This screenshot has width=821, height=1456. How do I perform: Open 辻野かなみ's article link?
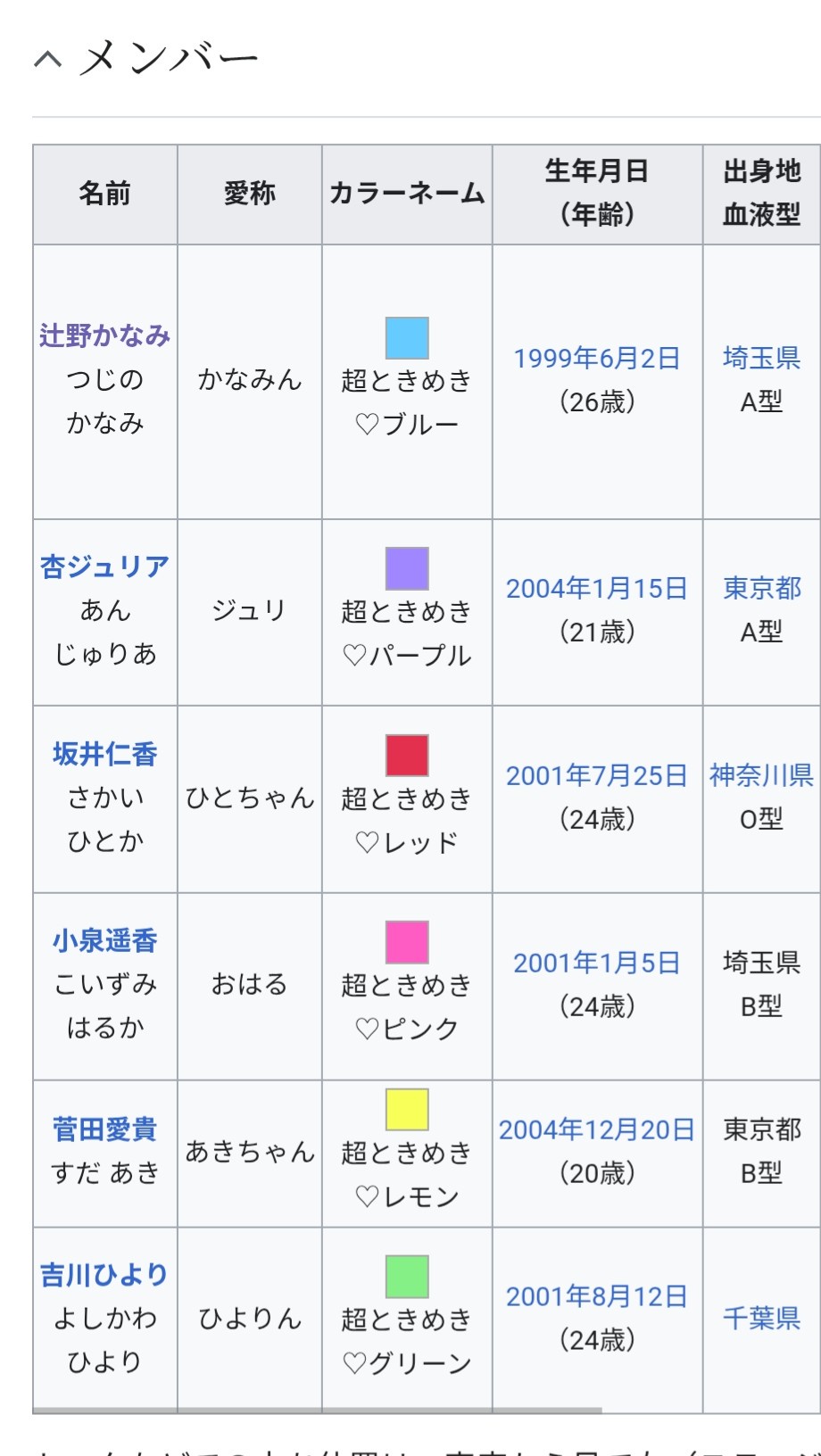105,335
